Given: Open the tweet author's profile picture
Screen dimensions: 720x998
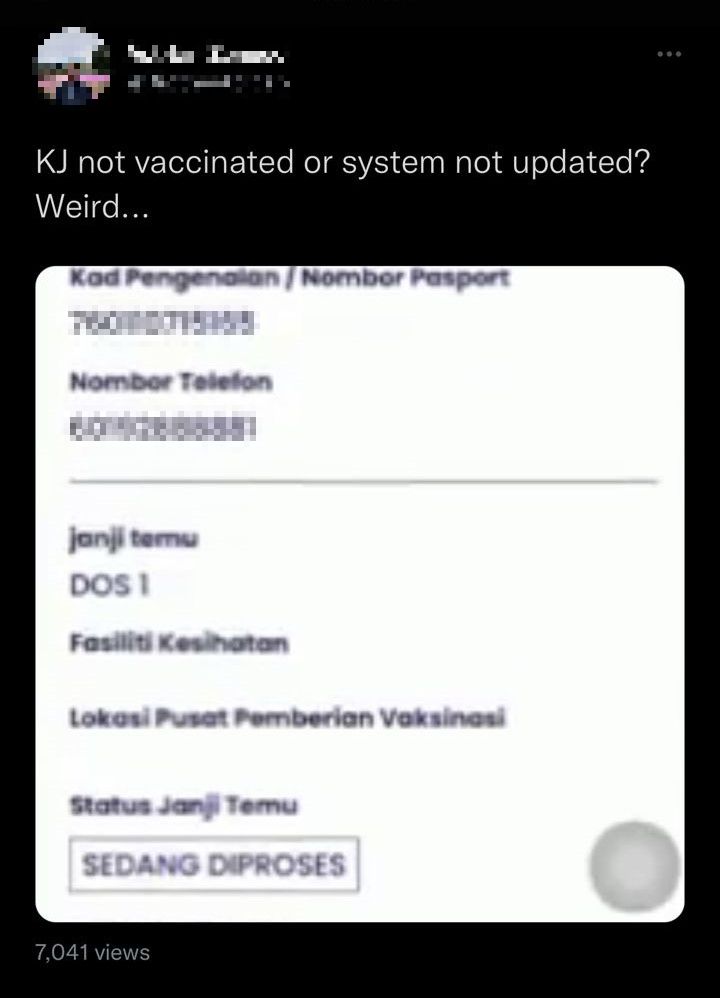Looking at the screenshot, I should tap(73, 69).
